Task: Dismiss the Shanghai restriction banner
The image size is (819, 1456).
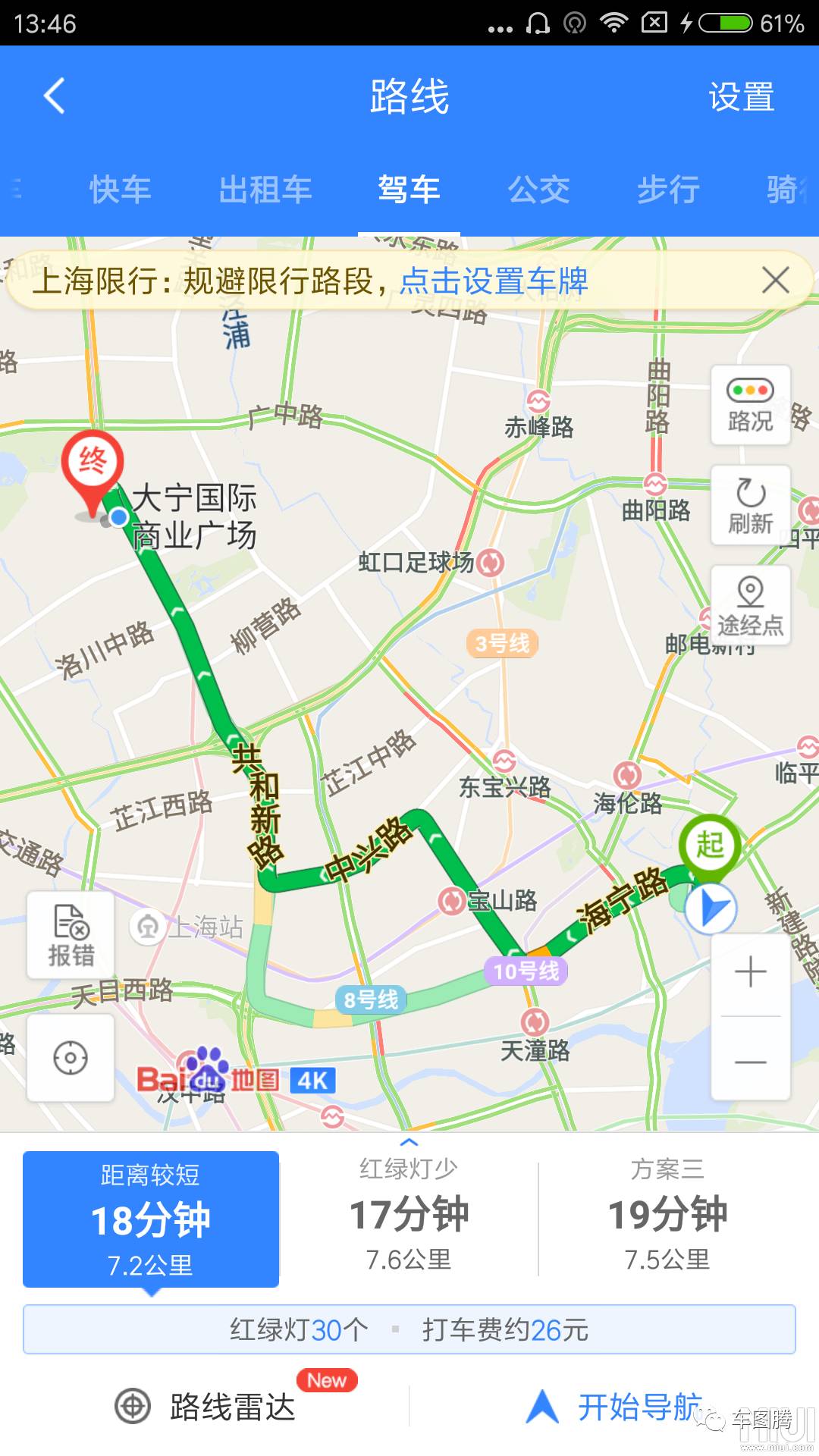Action: pos(775,281)
